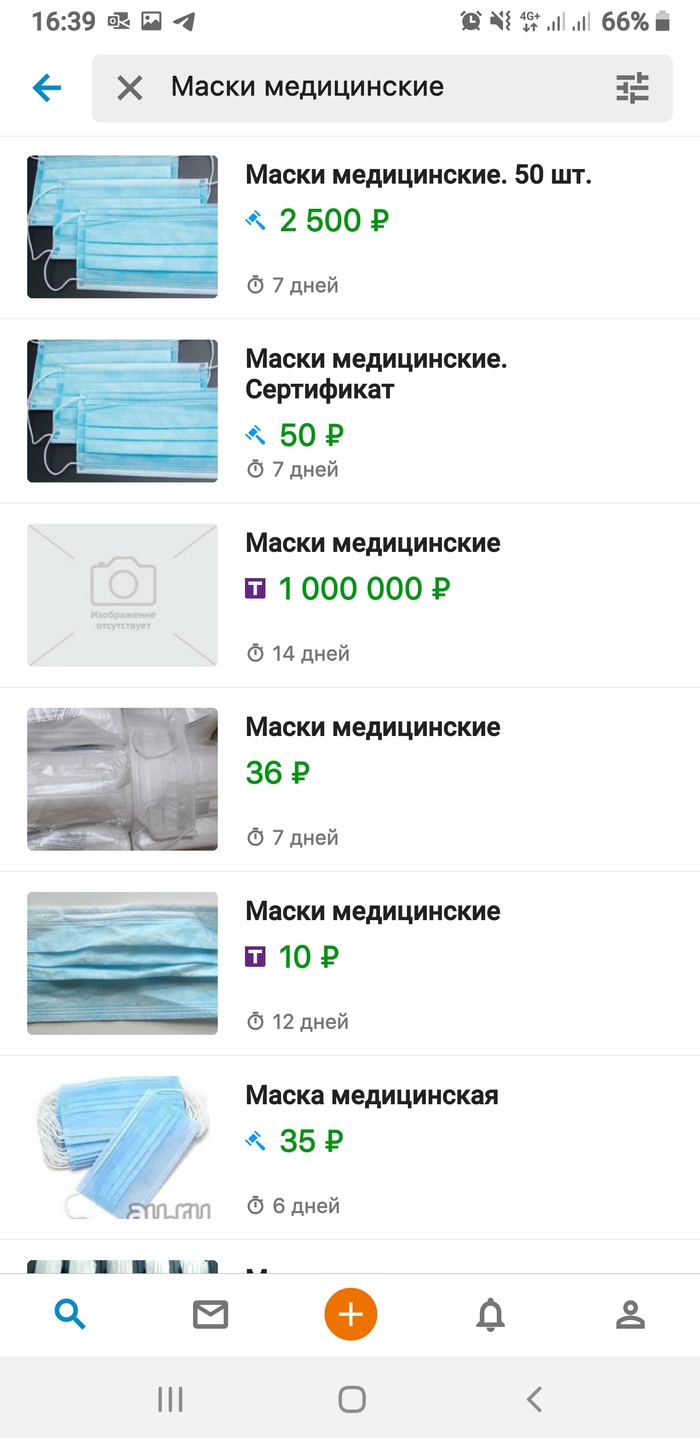Open the search filter settings icon
The width and height of the screenshot is (700, 1438).
(632, 88)
